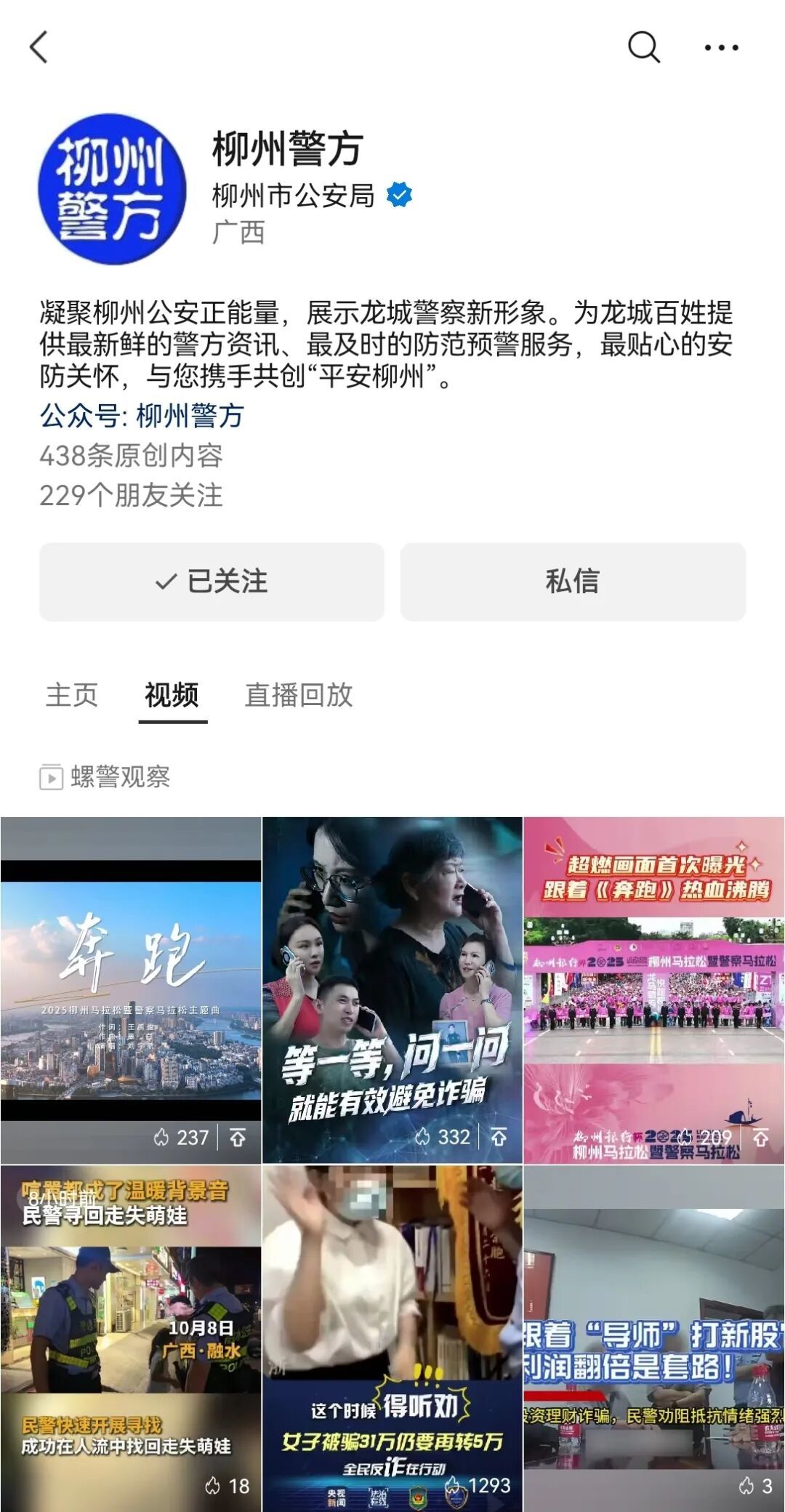Switch to the 直播回放 tab
The height and width of the screenshot is (1512, 785).
click(x=299, y=695)
